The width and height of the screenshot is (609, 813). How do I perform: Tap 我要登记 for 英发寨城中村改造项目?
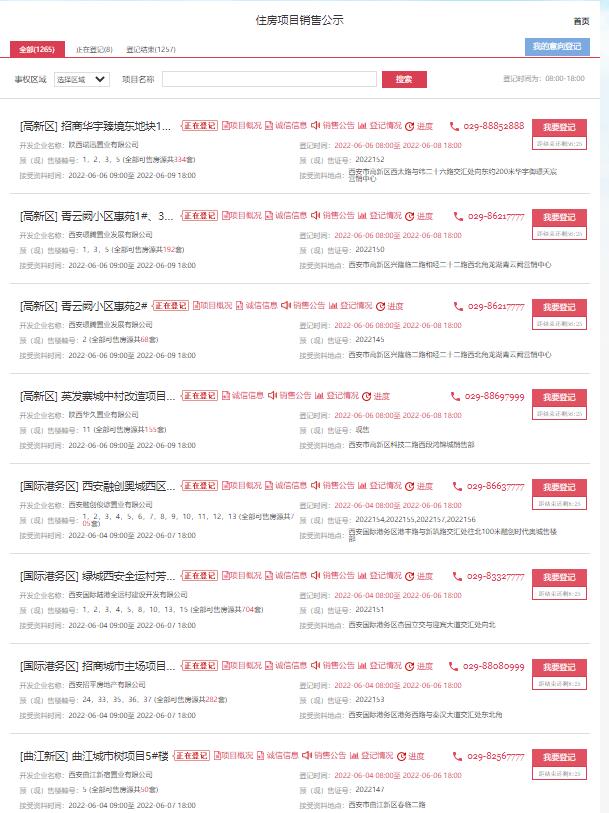point(559,397)
